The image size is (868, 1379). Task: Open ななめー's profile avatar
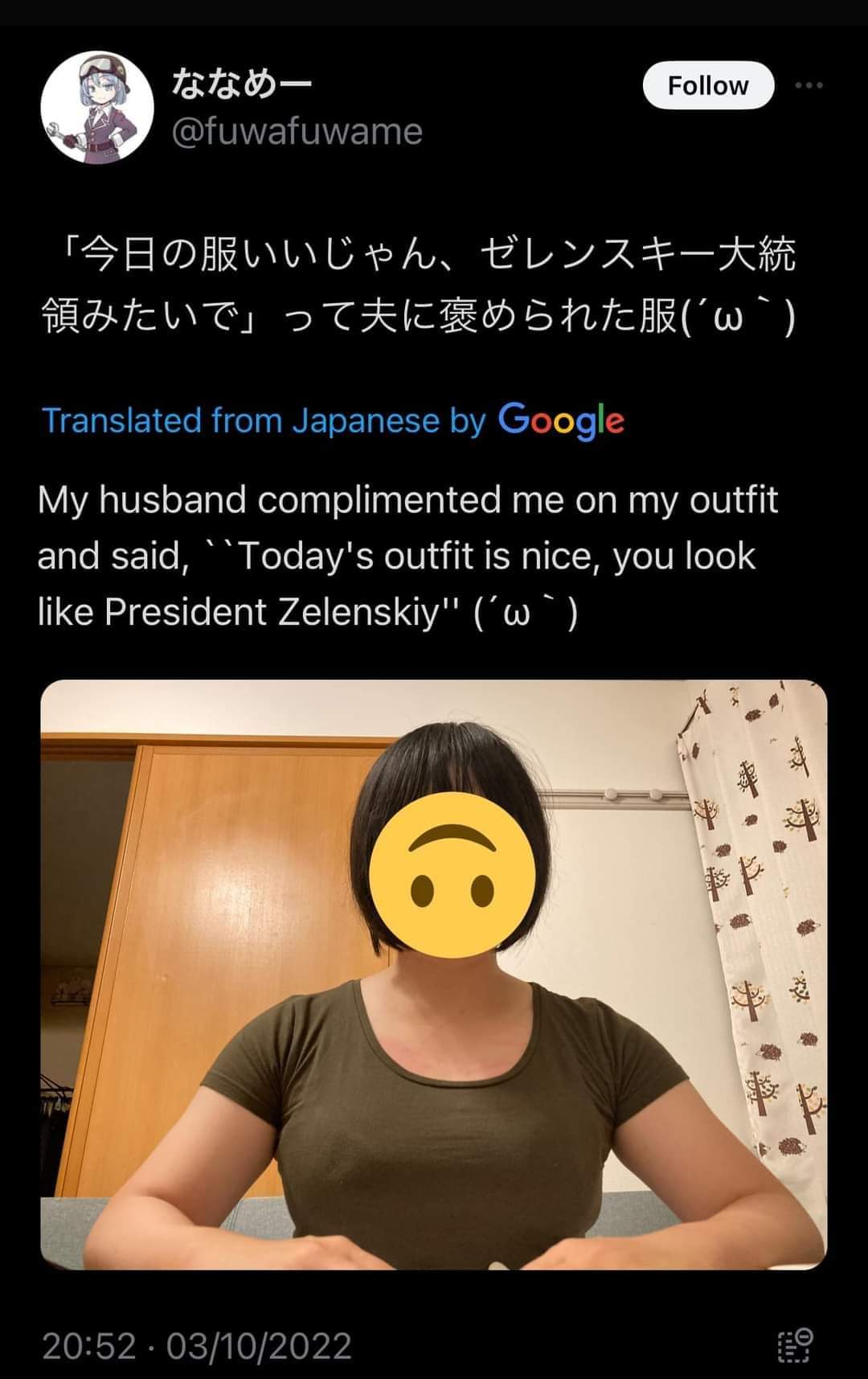pos(96,107)
